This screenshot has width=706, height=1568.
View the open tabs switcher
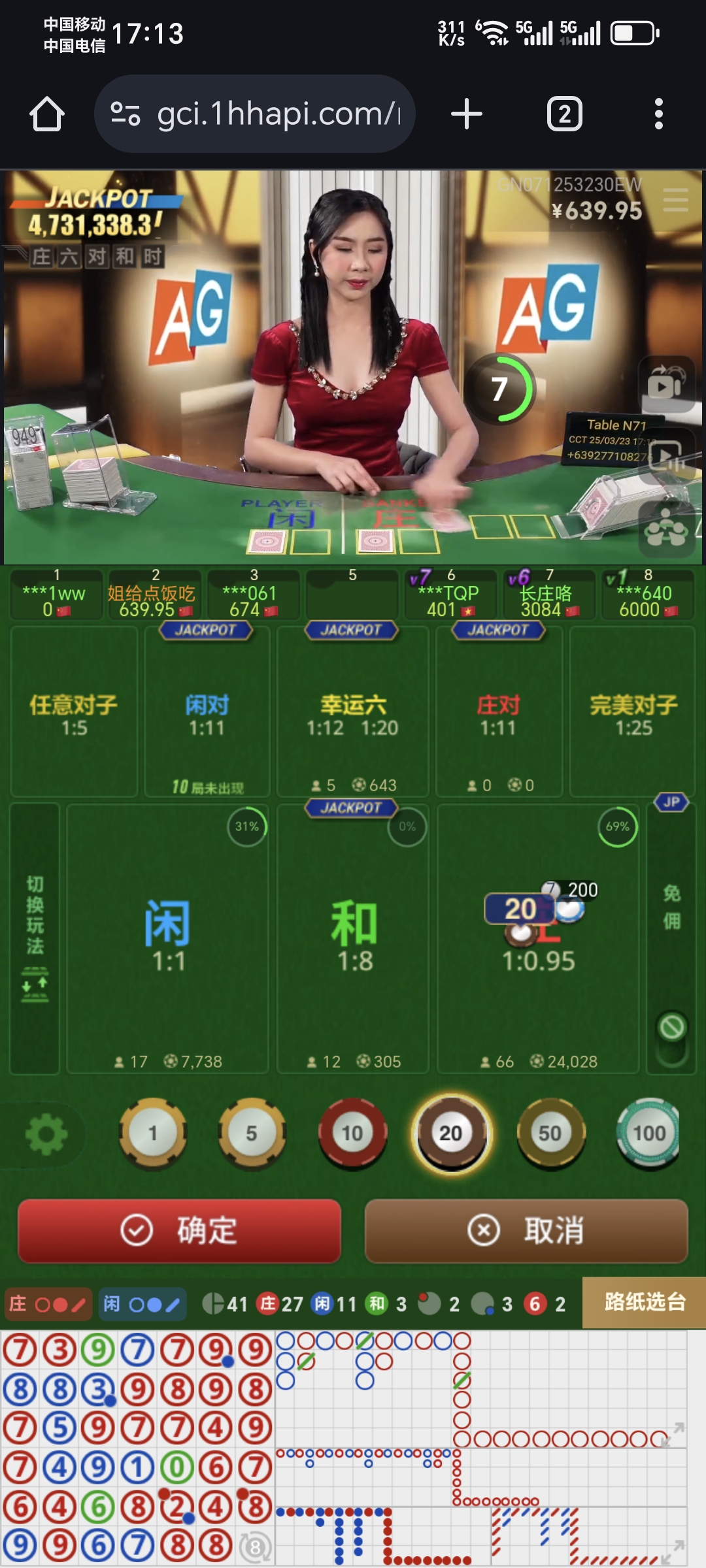click(x=564, y=114)
